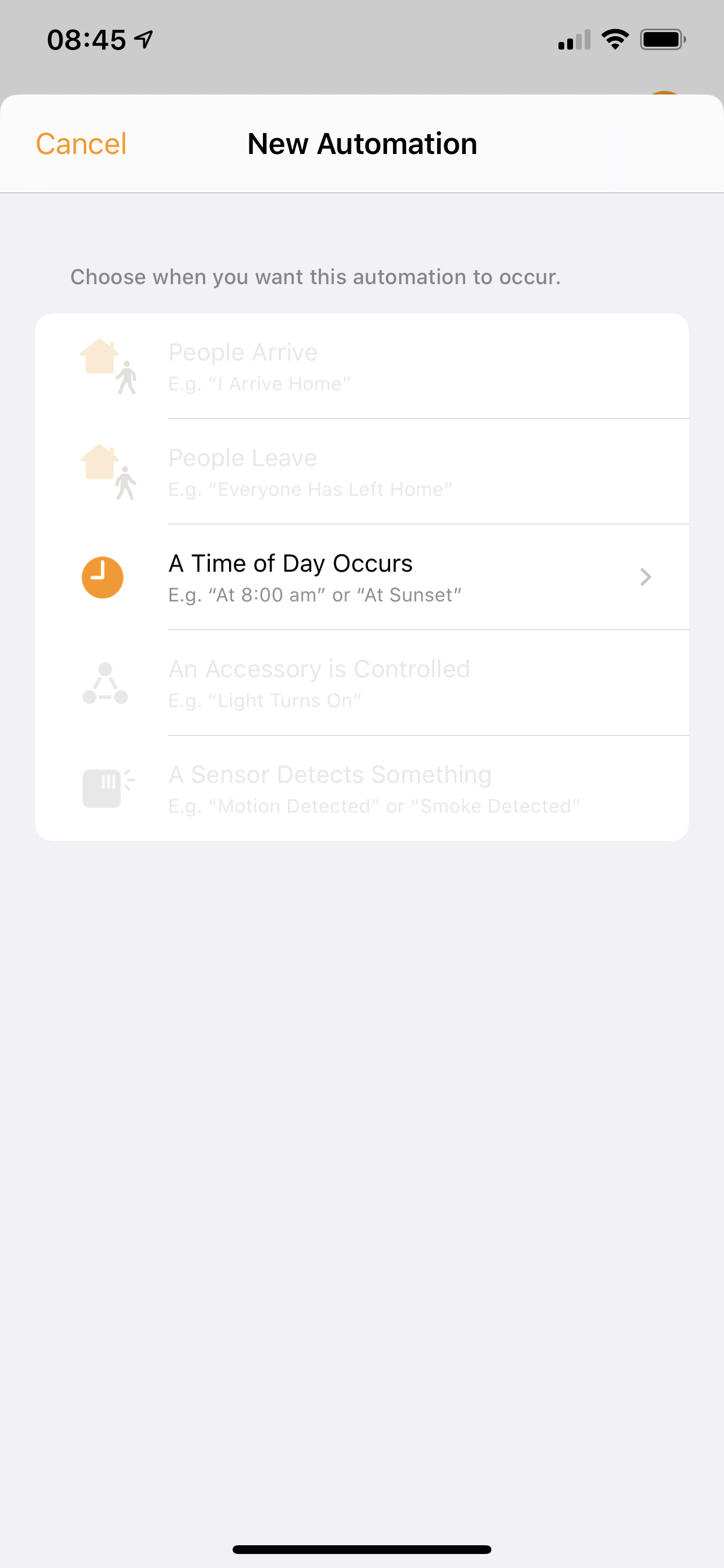Tap the sensor detection icon
724x1568 pixels.
click(104, 787)
